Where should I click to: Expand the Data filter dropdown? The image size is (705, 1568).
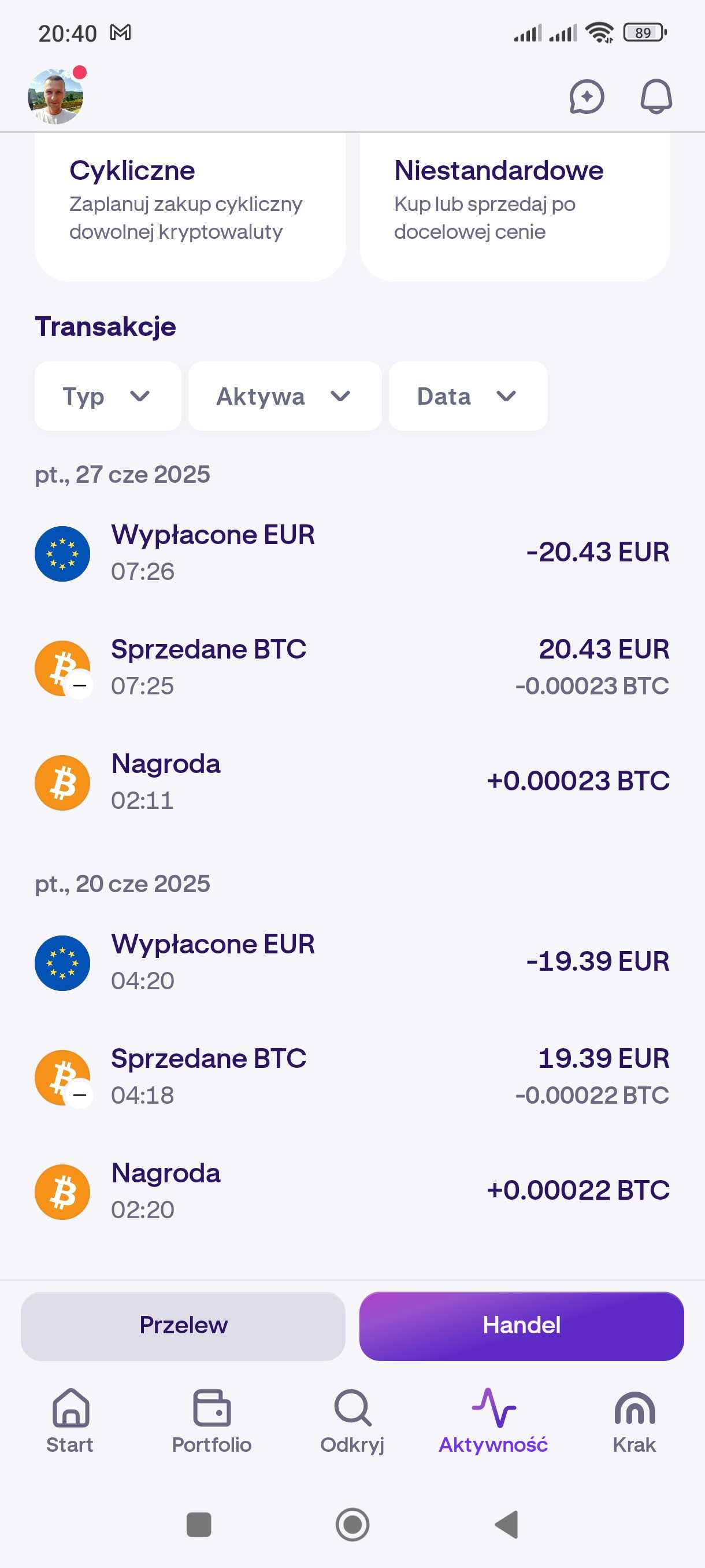pos(467,396)
